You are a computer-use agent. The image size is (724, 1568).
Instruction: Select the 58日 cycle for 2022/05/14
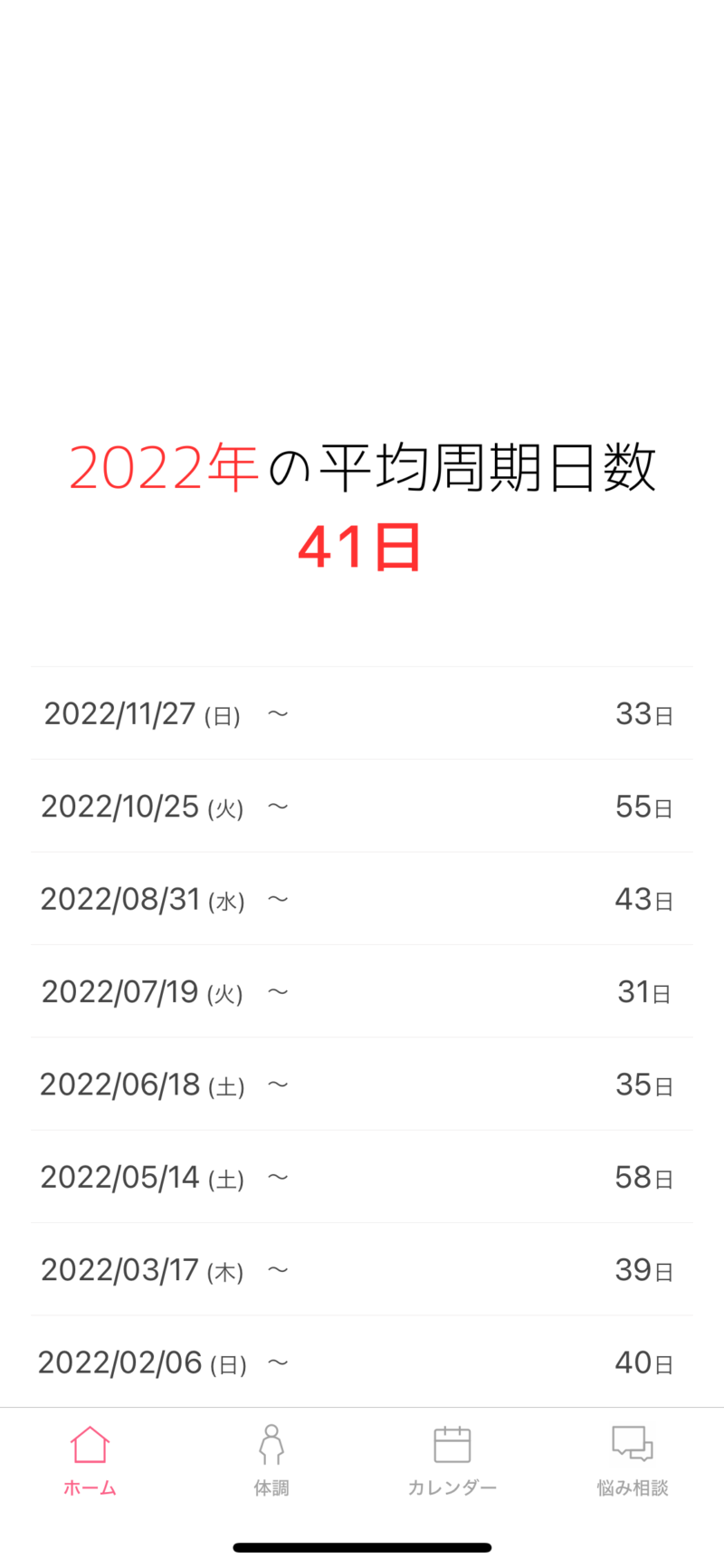tap(643, 1177)
